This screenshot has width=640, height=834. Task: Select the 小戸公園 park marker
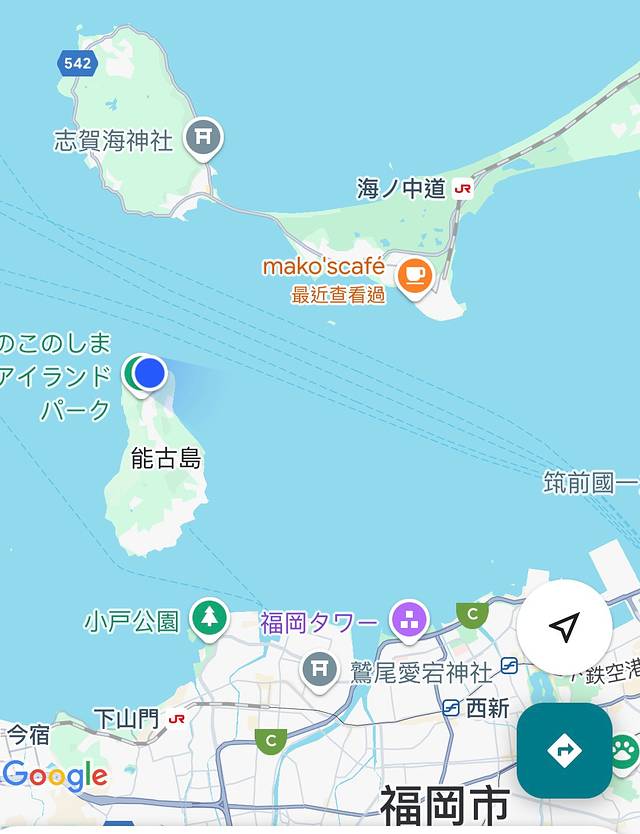coord(209,618)
